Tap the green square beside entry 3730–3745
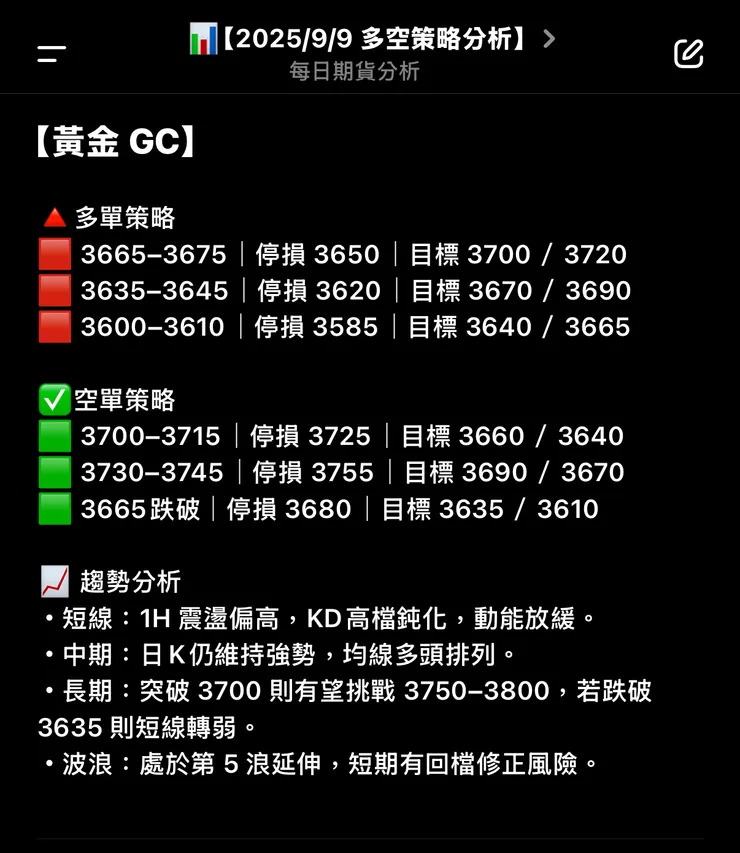The height and width of the screenshot is (853, 740). tap(54, 472)
